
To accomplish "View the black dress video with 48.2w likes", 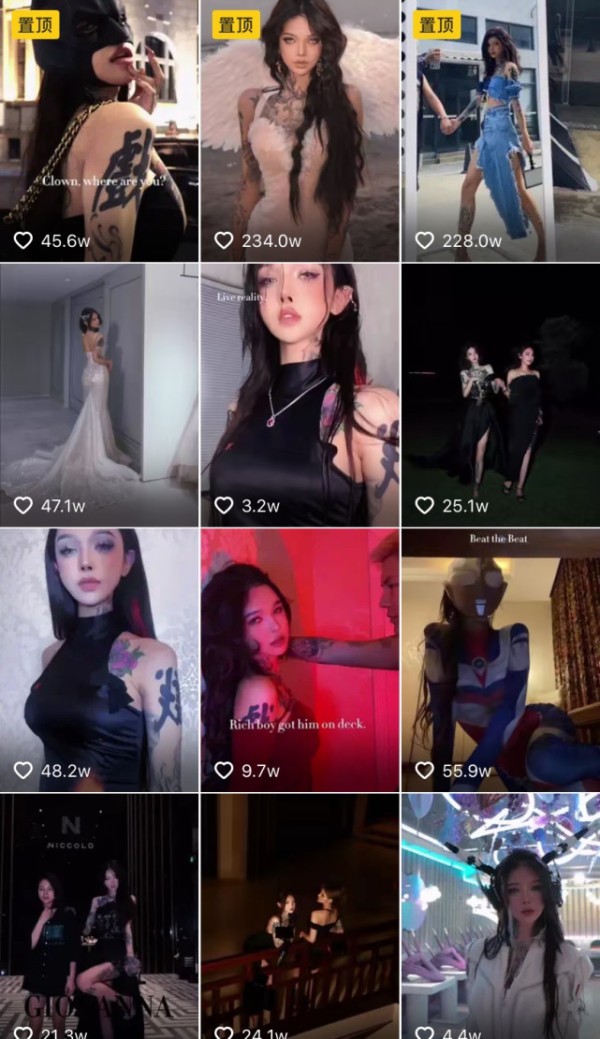I will click(x=99, y=660).
